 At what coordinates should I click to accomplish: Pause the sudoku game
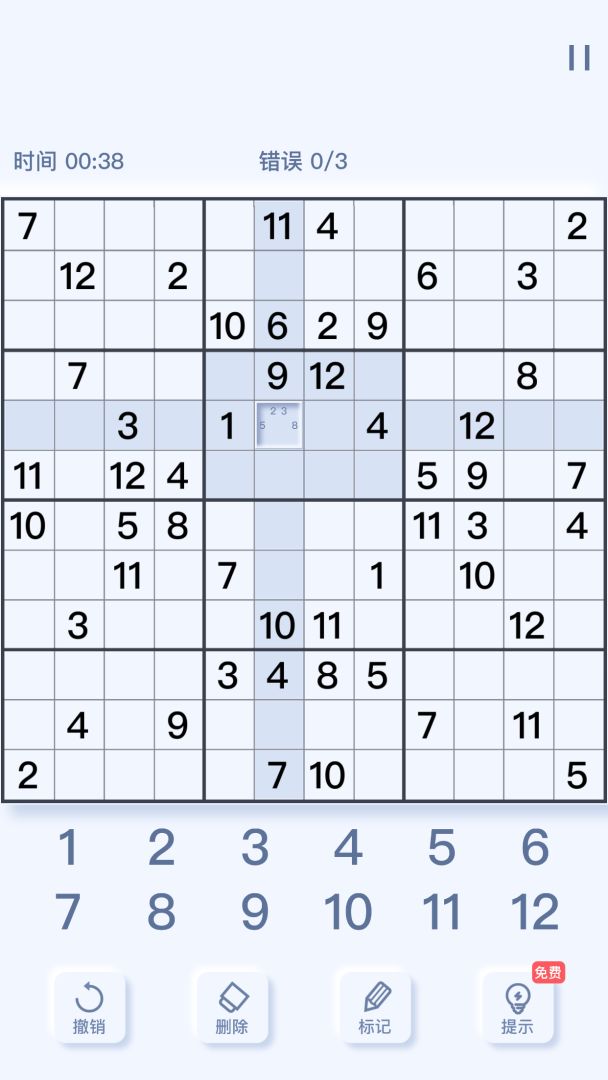pos(579,57)
